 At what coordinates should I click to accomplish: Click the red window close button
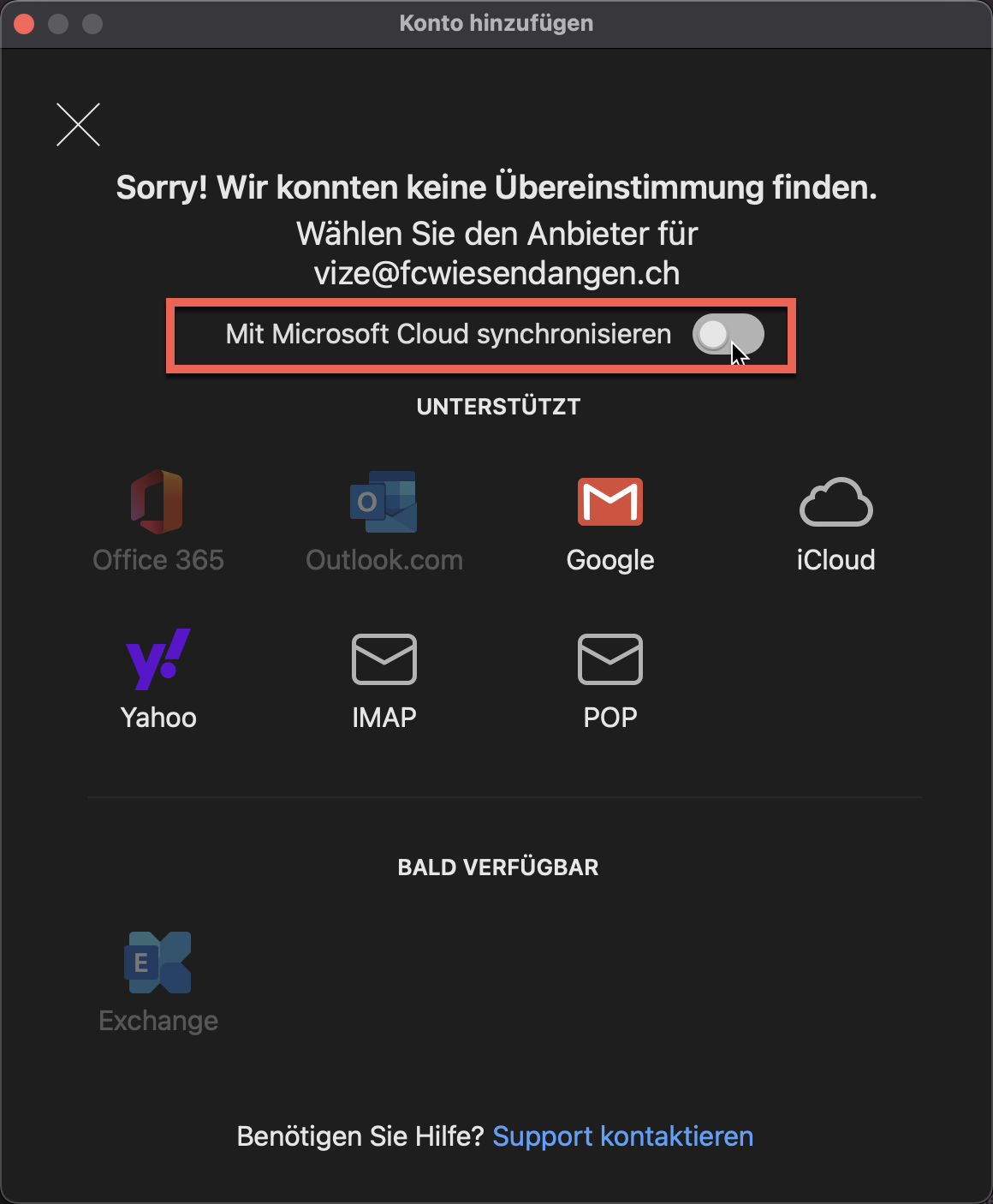pos(24,24)
